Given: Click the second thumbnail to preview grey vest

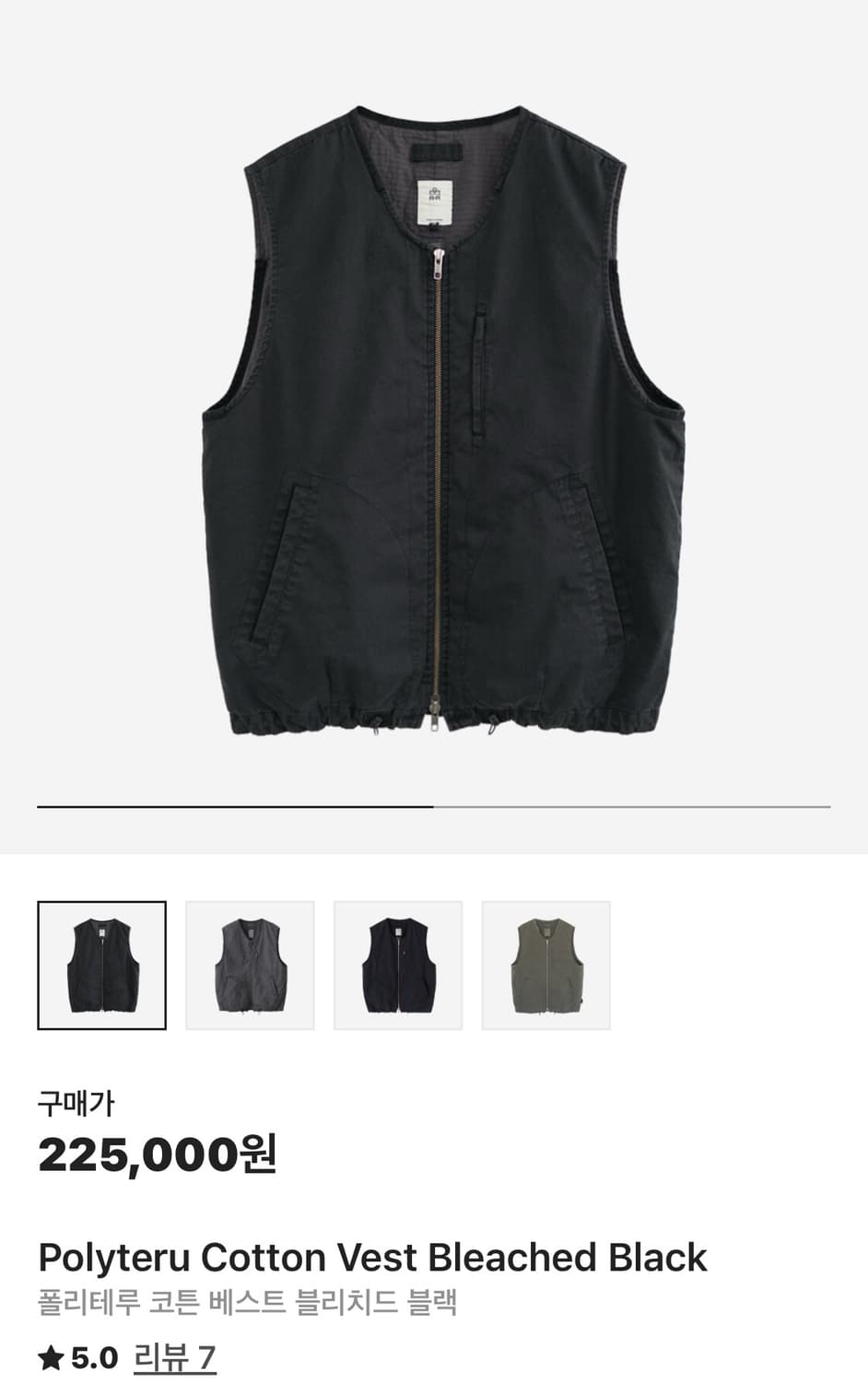Looking at the screenshot, I should click(250, 964).
